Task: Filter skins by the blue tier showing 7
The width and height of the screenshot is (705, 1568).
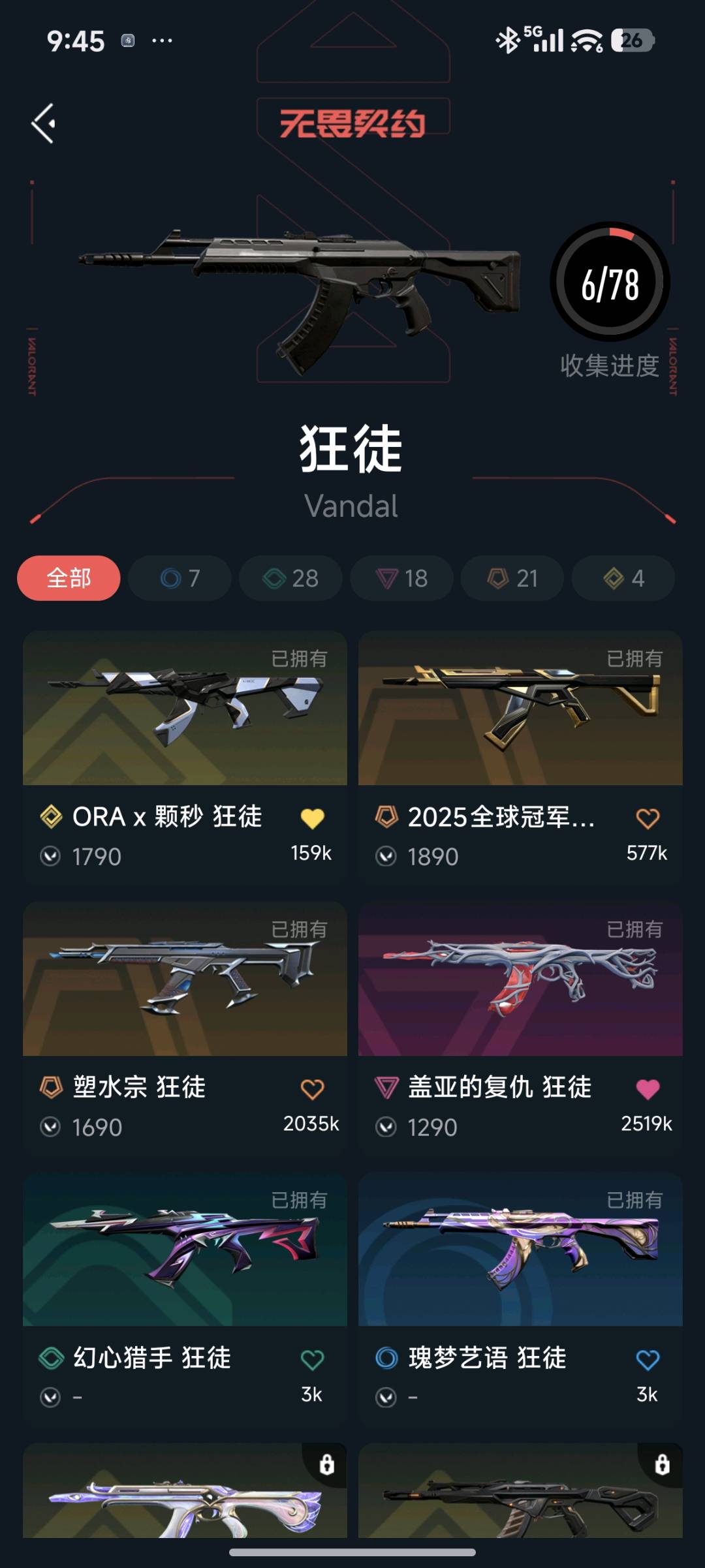Action: (180, 578)
